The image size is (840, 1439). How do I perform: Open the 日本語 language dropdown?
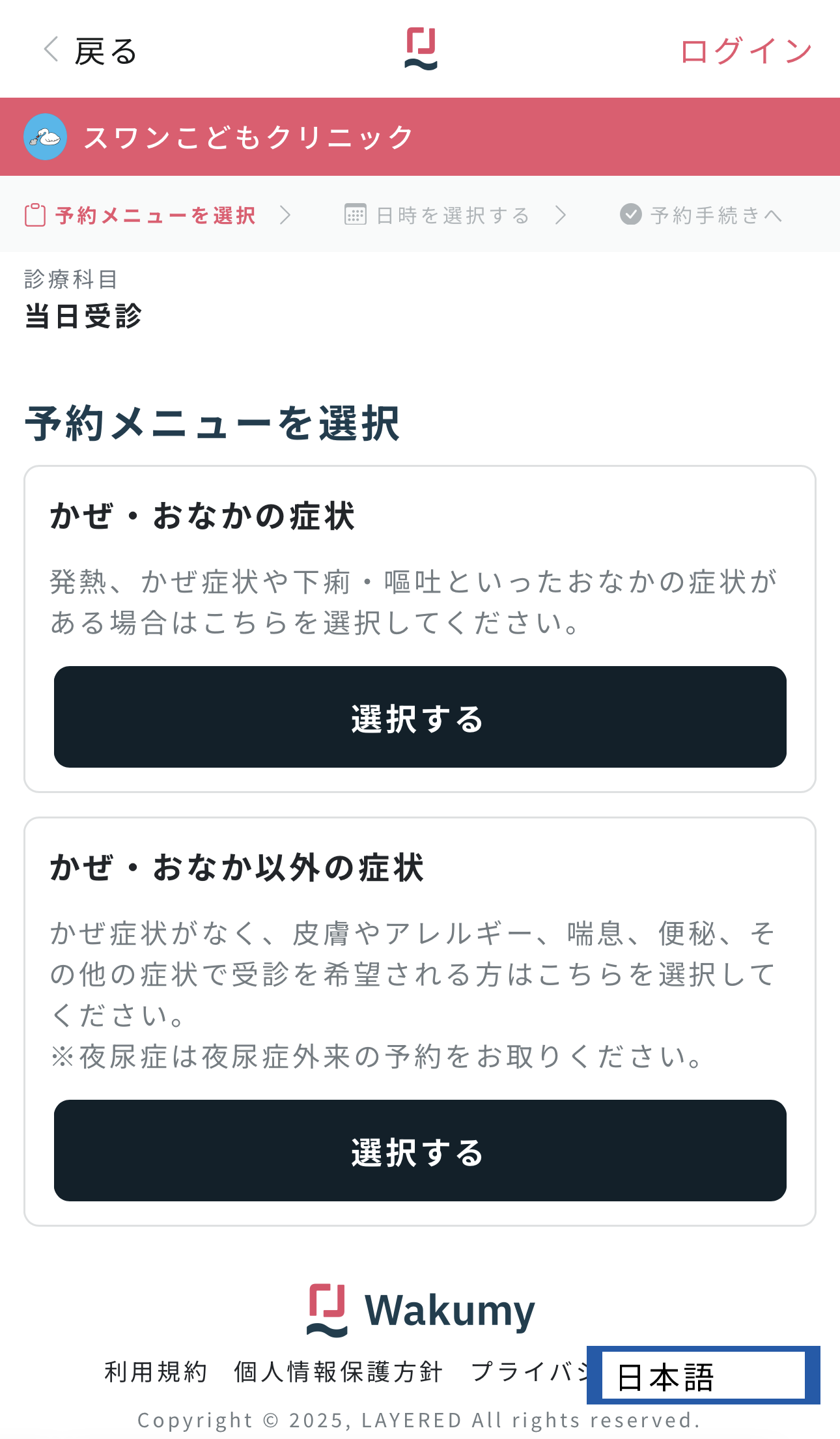pos(703,1375)
